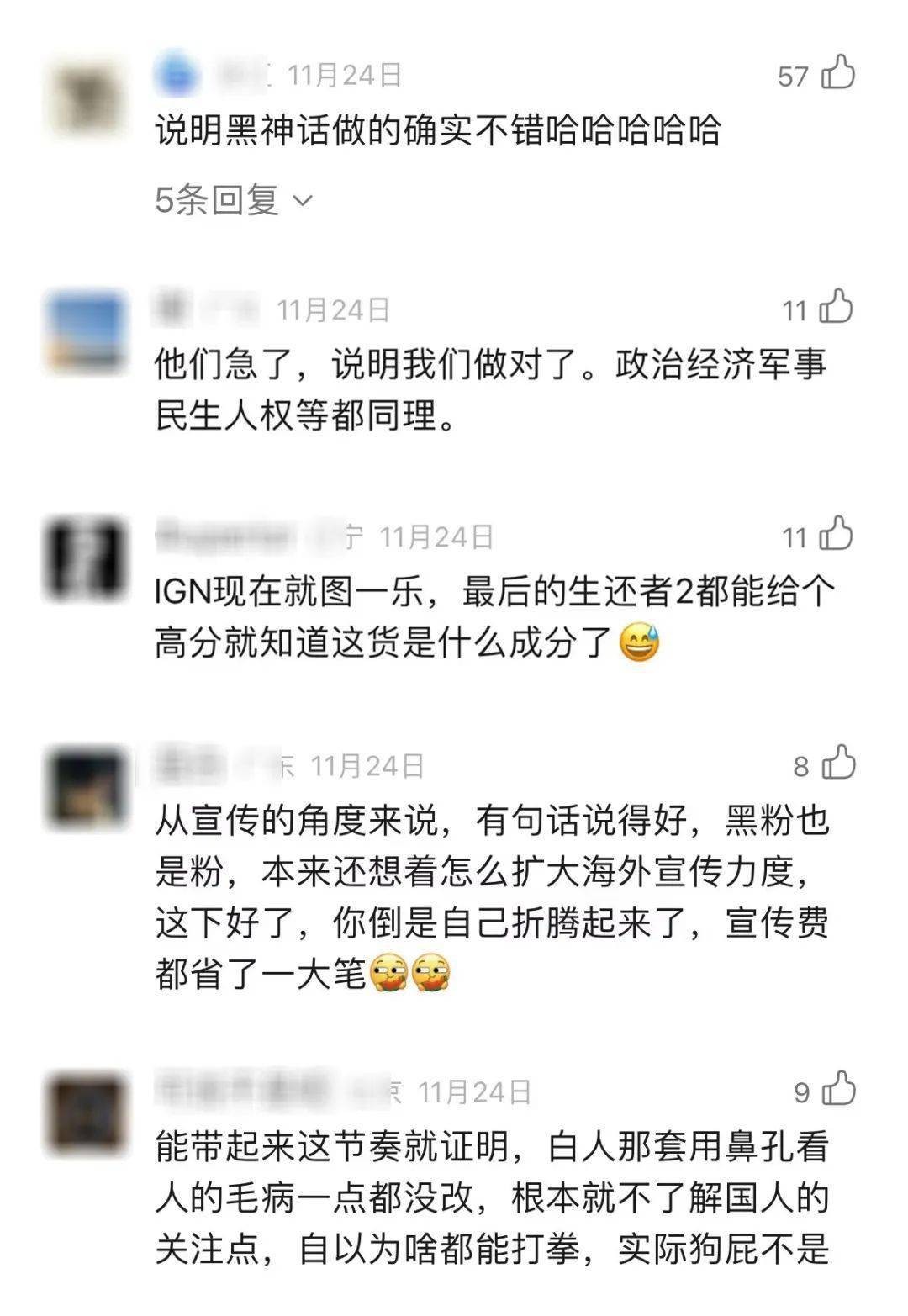Like the comment starting 他们急了
This screenshot has height=1316, width=908.
pyautogui.click(x=836, y=307)
